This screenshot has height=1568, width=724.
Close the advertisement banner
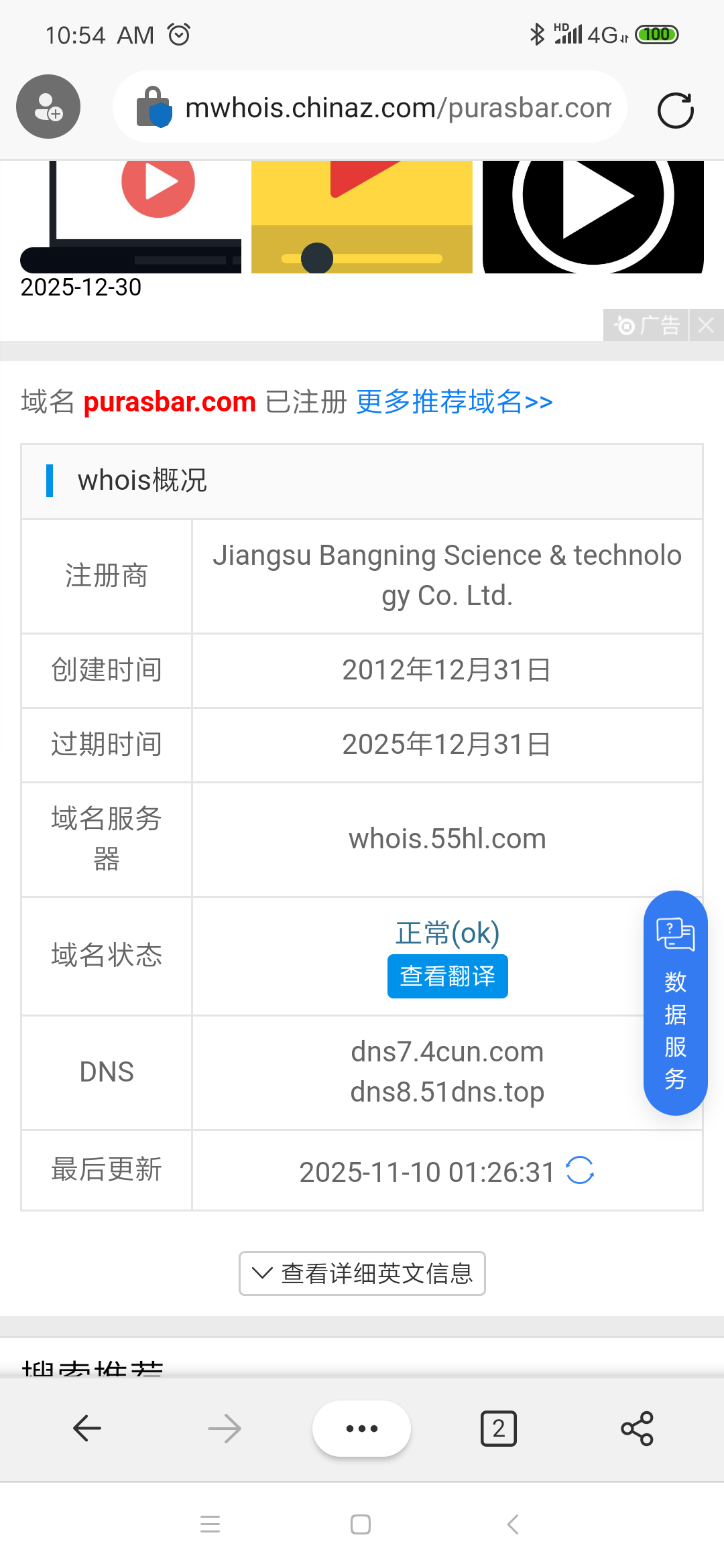(x=706, y=326)
